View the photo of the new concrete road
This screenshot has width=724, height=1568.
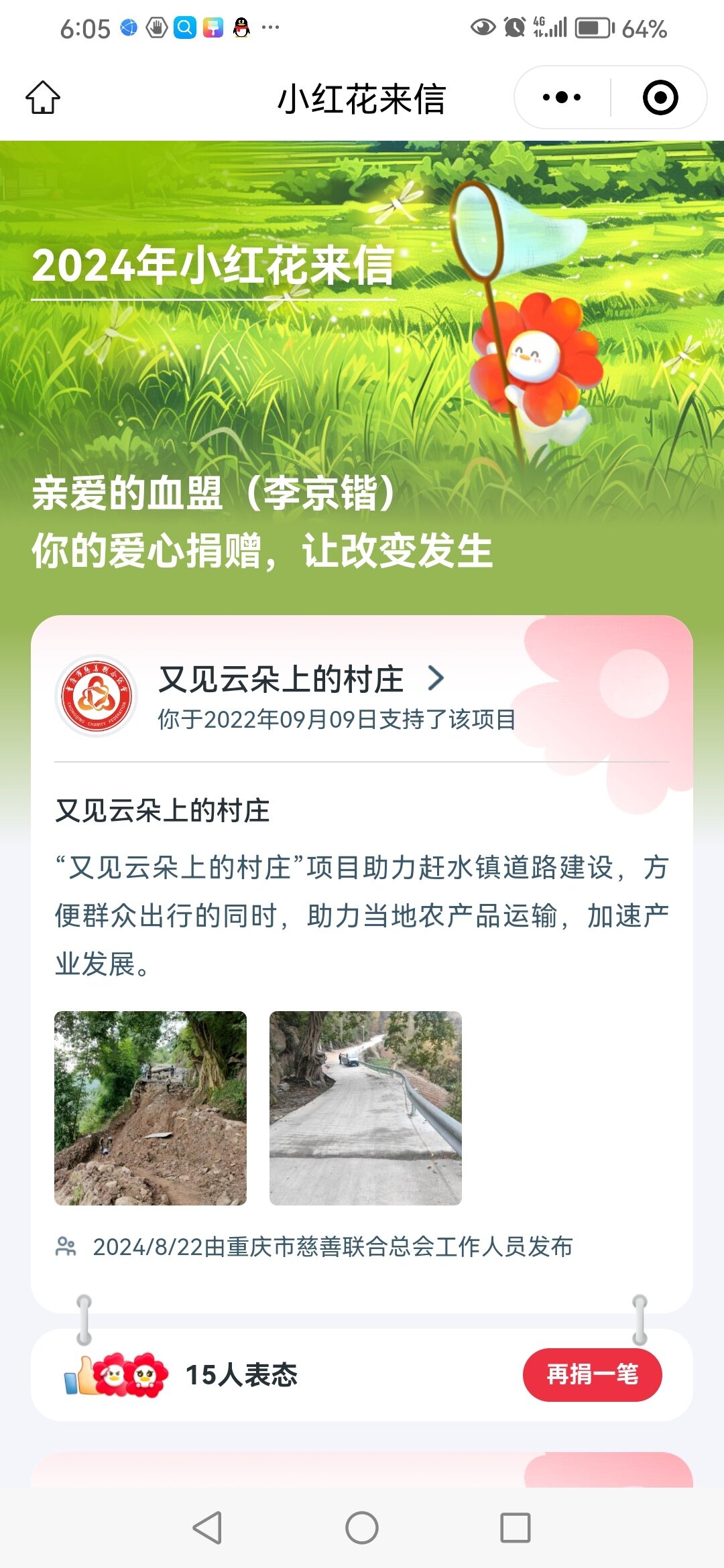point(365,1108)
